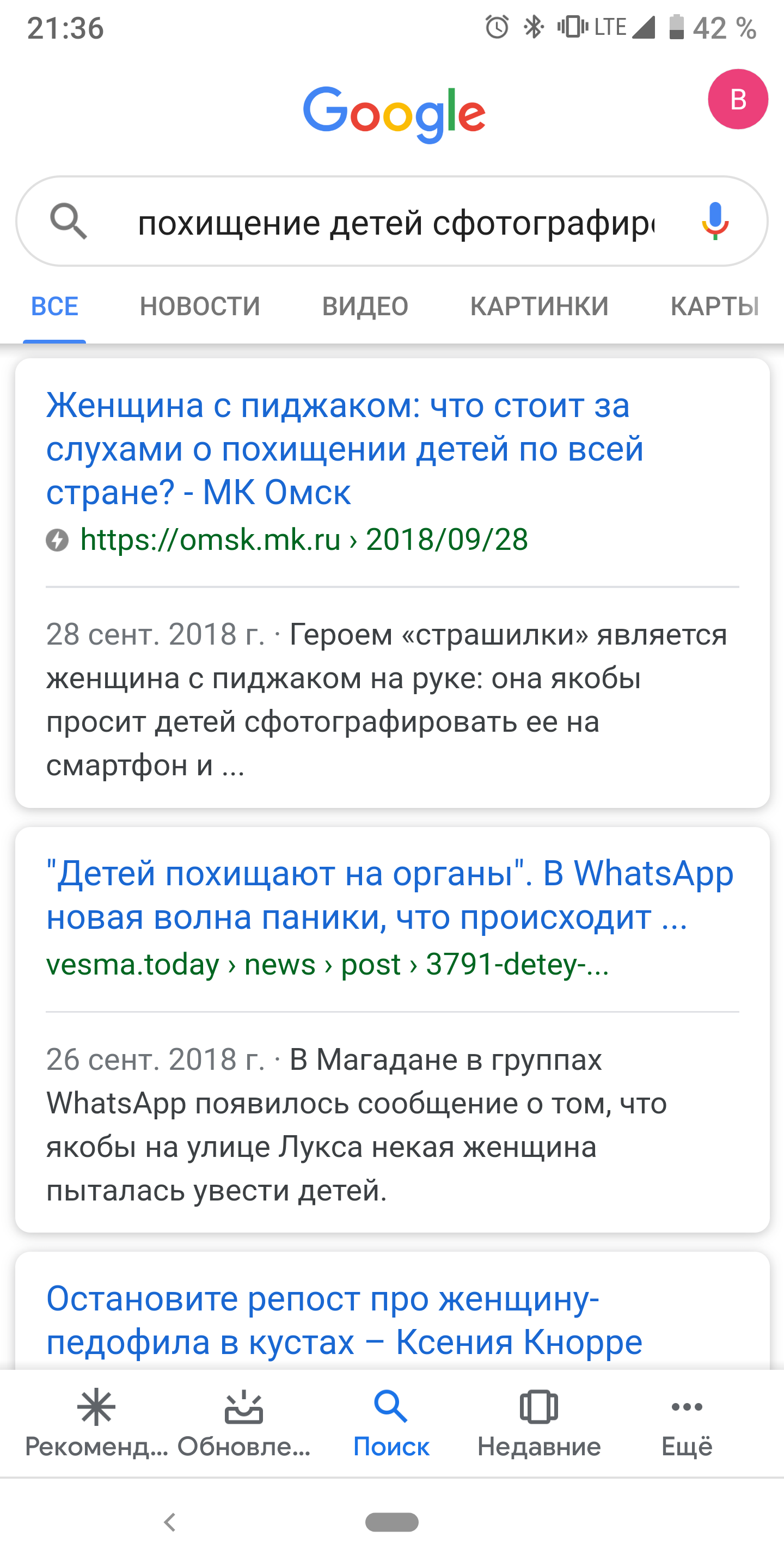This screenshot has width=784, height=1568.
Task: Open the vesma.today WhatsApp panic result
Action: tap(390, 895)
